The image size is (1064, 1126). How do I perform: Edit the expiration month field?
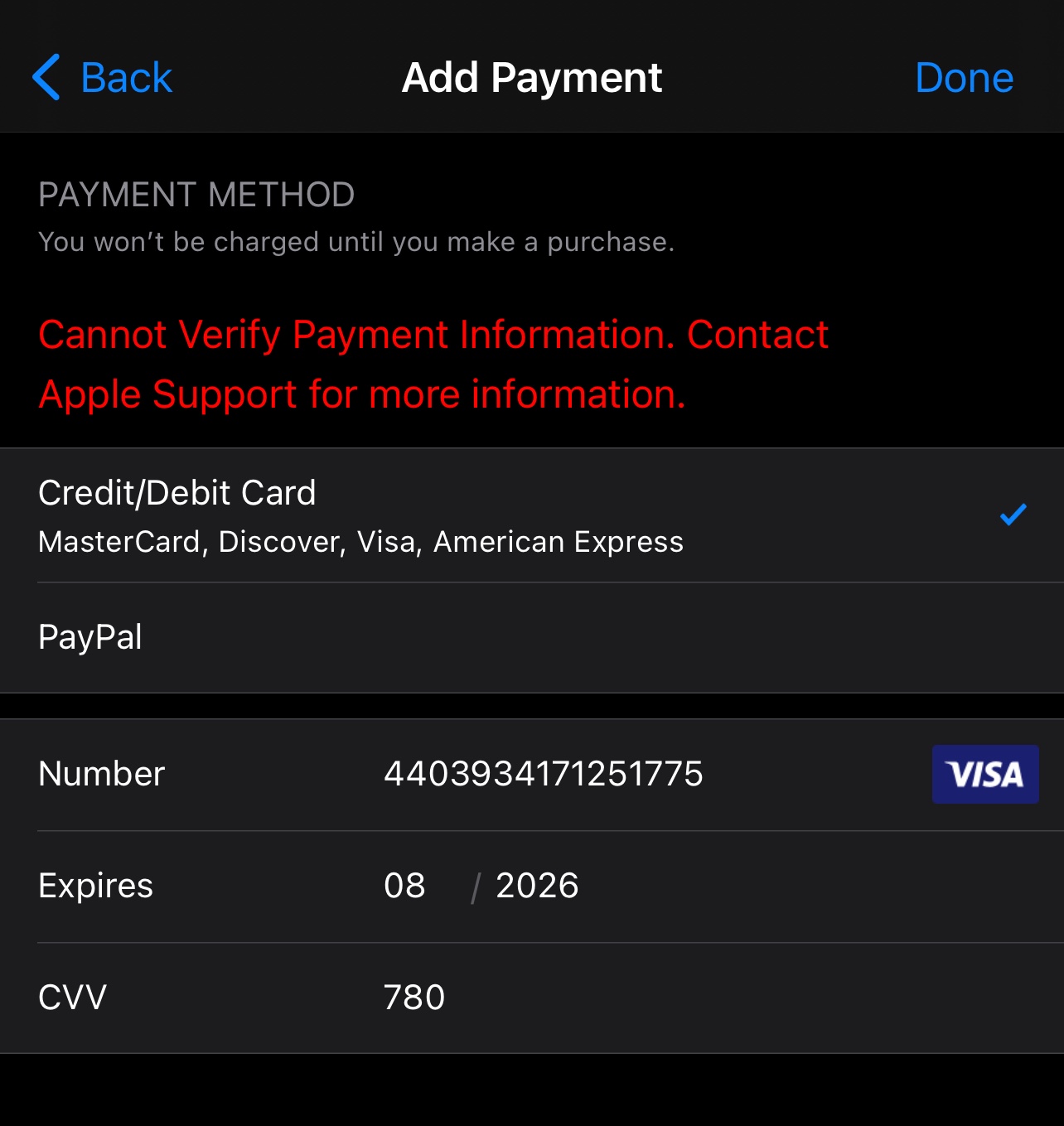tap(404, 886)
